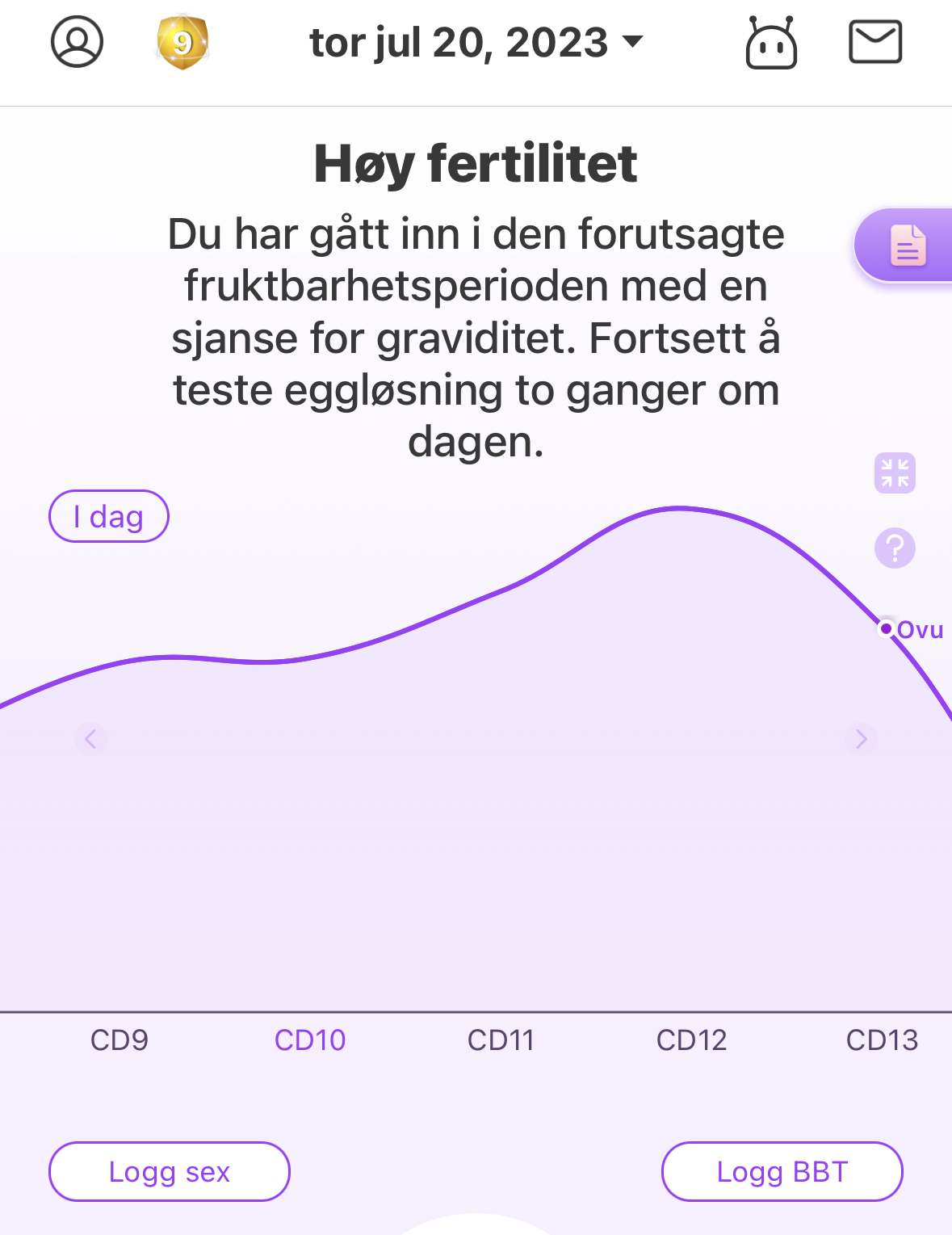Open the purple document side tab
Image resolution: width=952 pixels, height=1235 pixels.
[907, 246]
